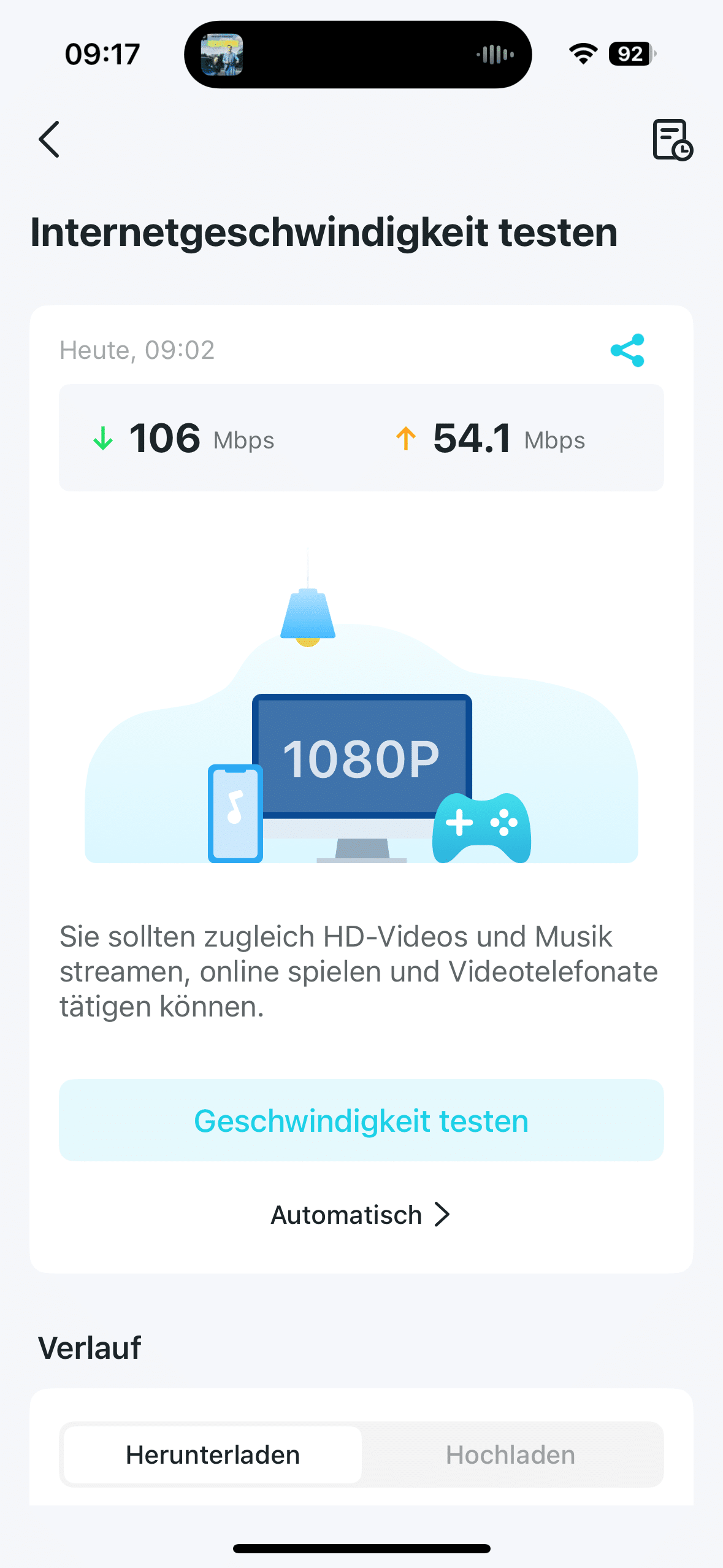
Task: Select the Hochladen history tab
Action: point(510,1455)
